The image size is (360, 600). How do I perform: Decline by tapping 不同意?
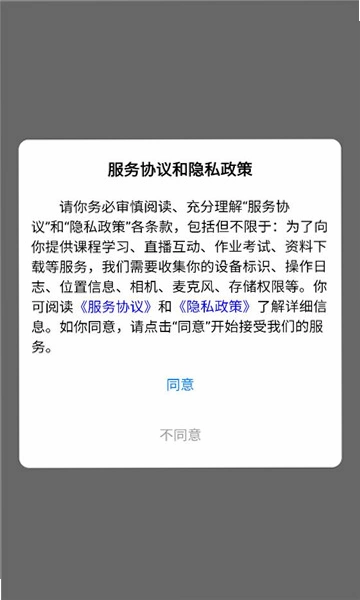tap(180, 435)
